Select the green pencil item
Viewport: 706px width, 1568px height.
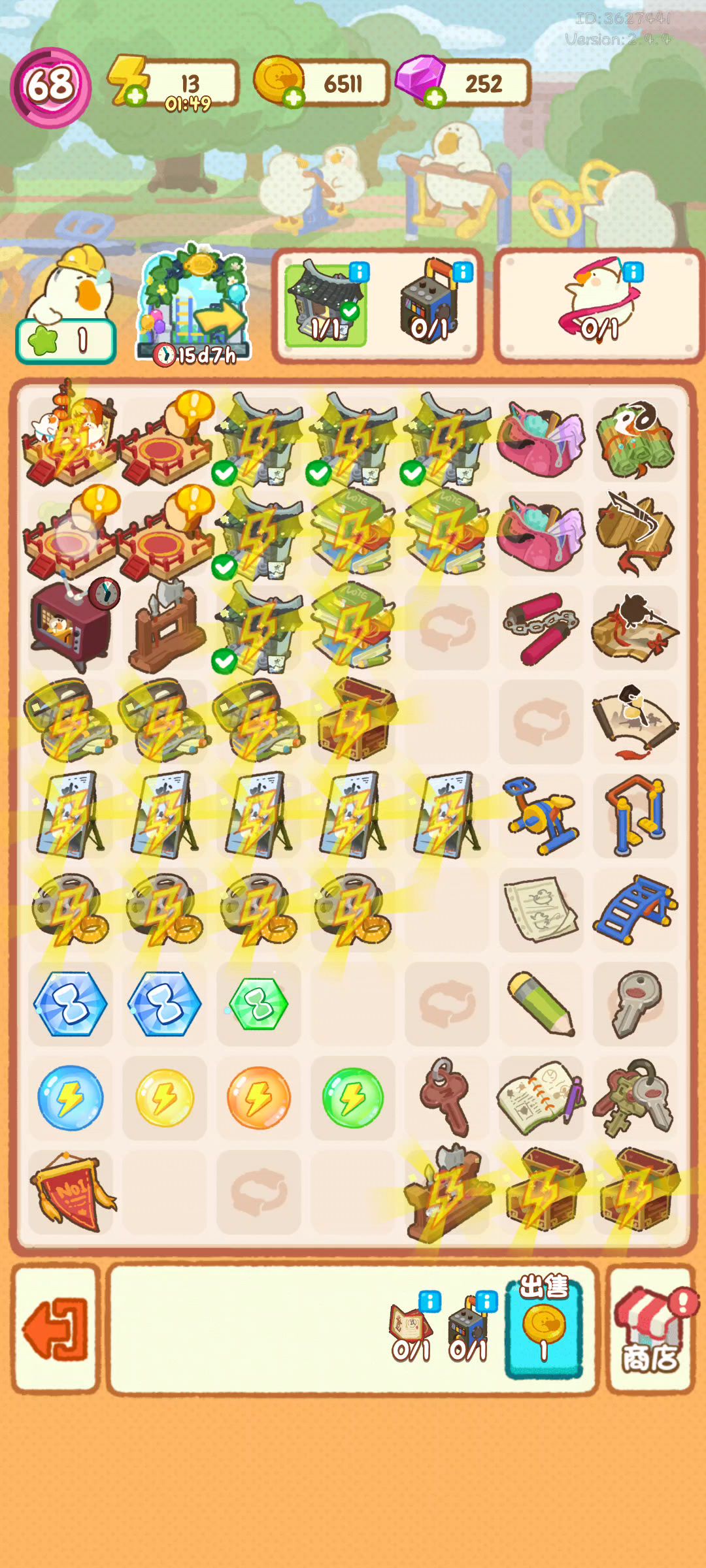541,1004
